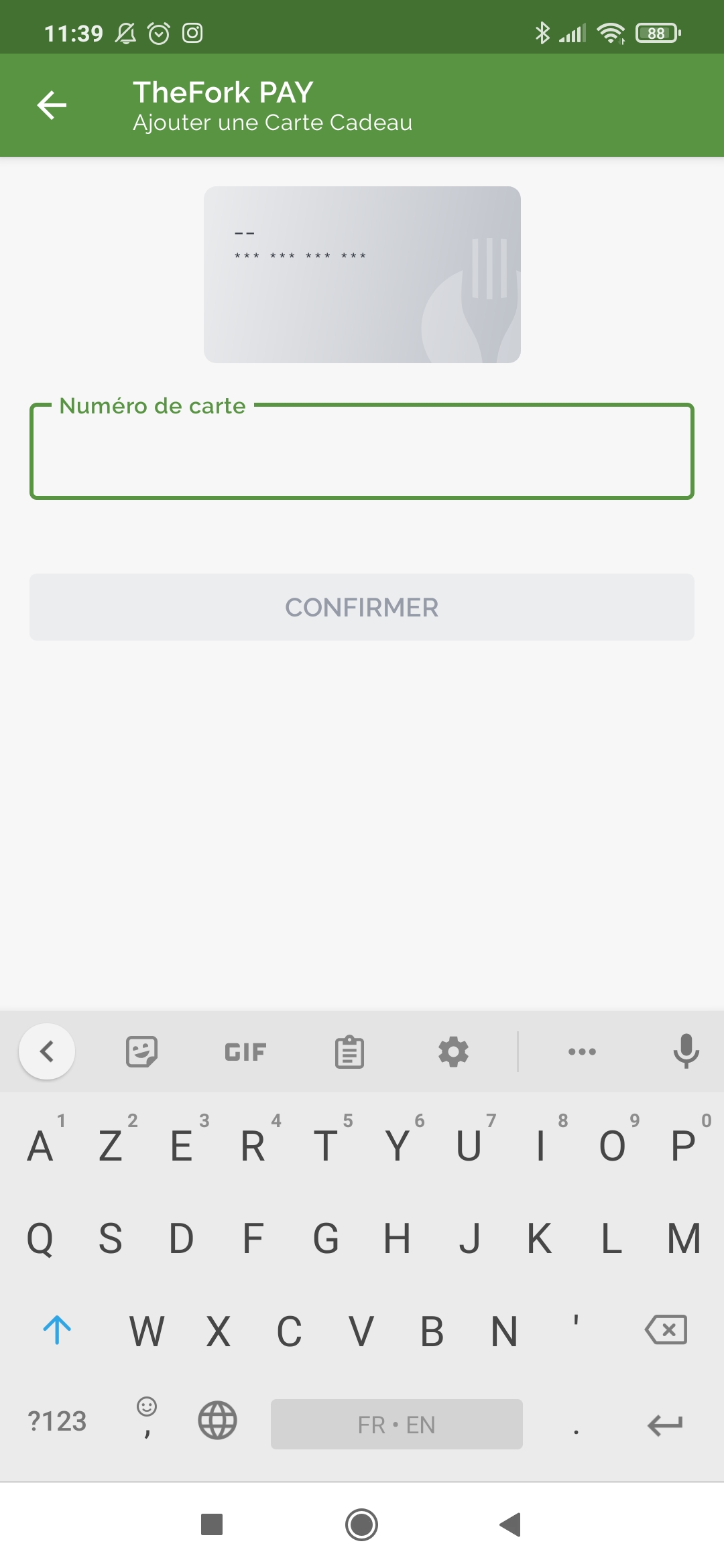This screenshot has height=1568, width=724.
Task: Open the GIF keyboard panel
Action: tap(245, 1052)
